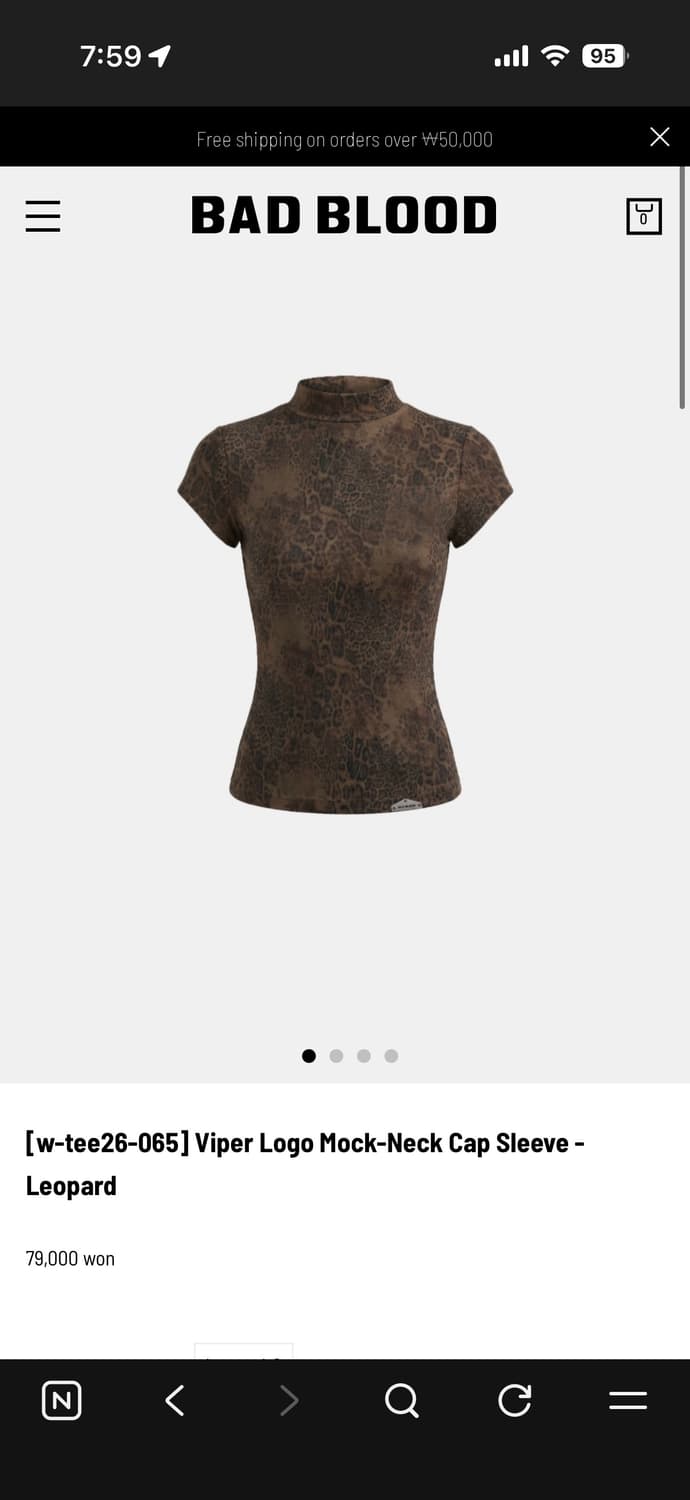
Task: Open the leopard mock-neck product image
Action: coord(345,595)
